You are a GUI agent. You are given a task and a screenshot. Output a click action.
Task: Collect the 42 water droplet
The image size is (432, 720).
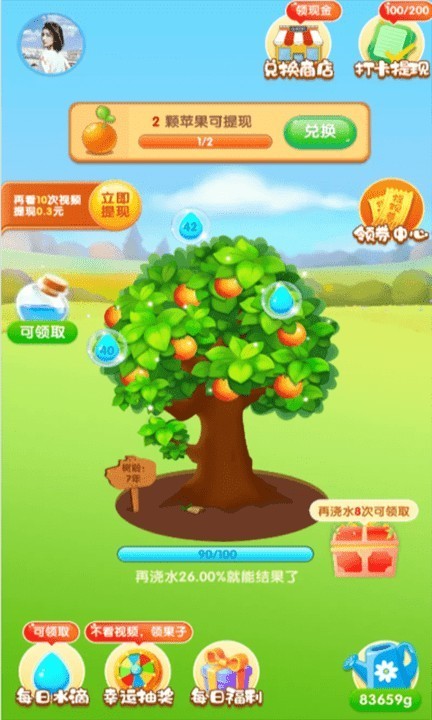190,226
